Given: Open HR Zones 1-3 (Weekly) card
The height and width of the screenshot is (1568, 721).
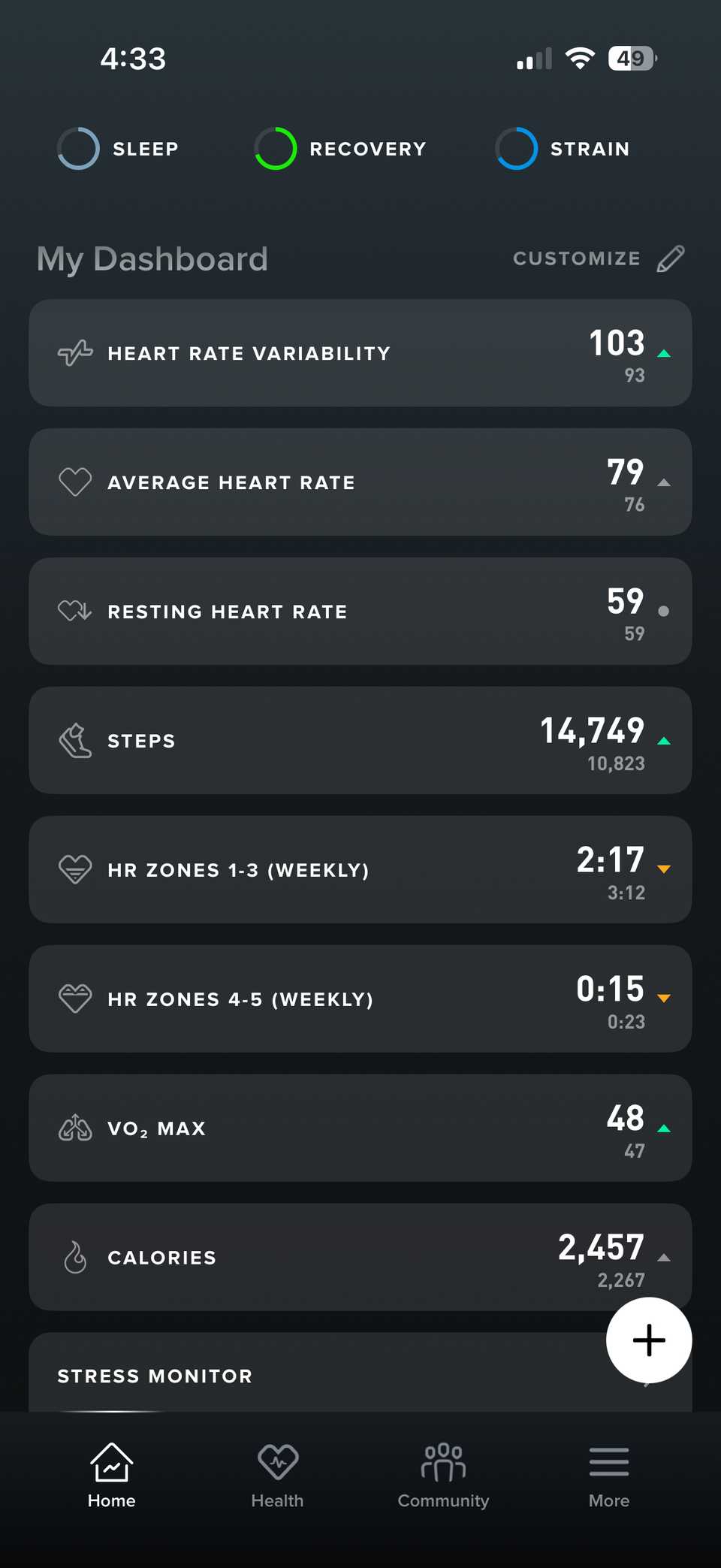Looking at the screenshot, I should [x=360, y=870].
